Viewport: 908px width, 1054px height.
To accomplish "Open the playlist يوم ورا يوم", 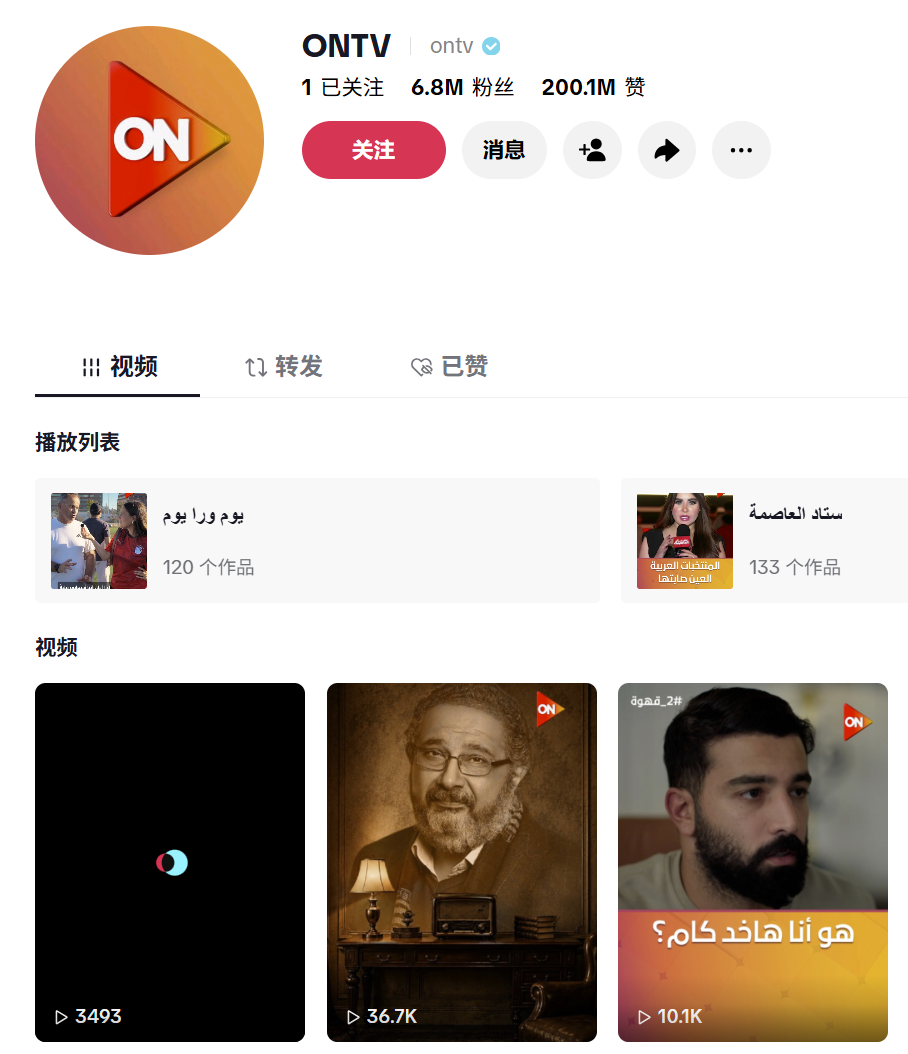I will 317,540.
